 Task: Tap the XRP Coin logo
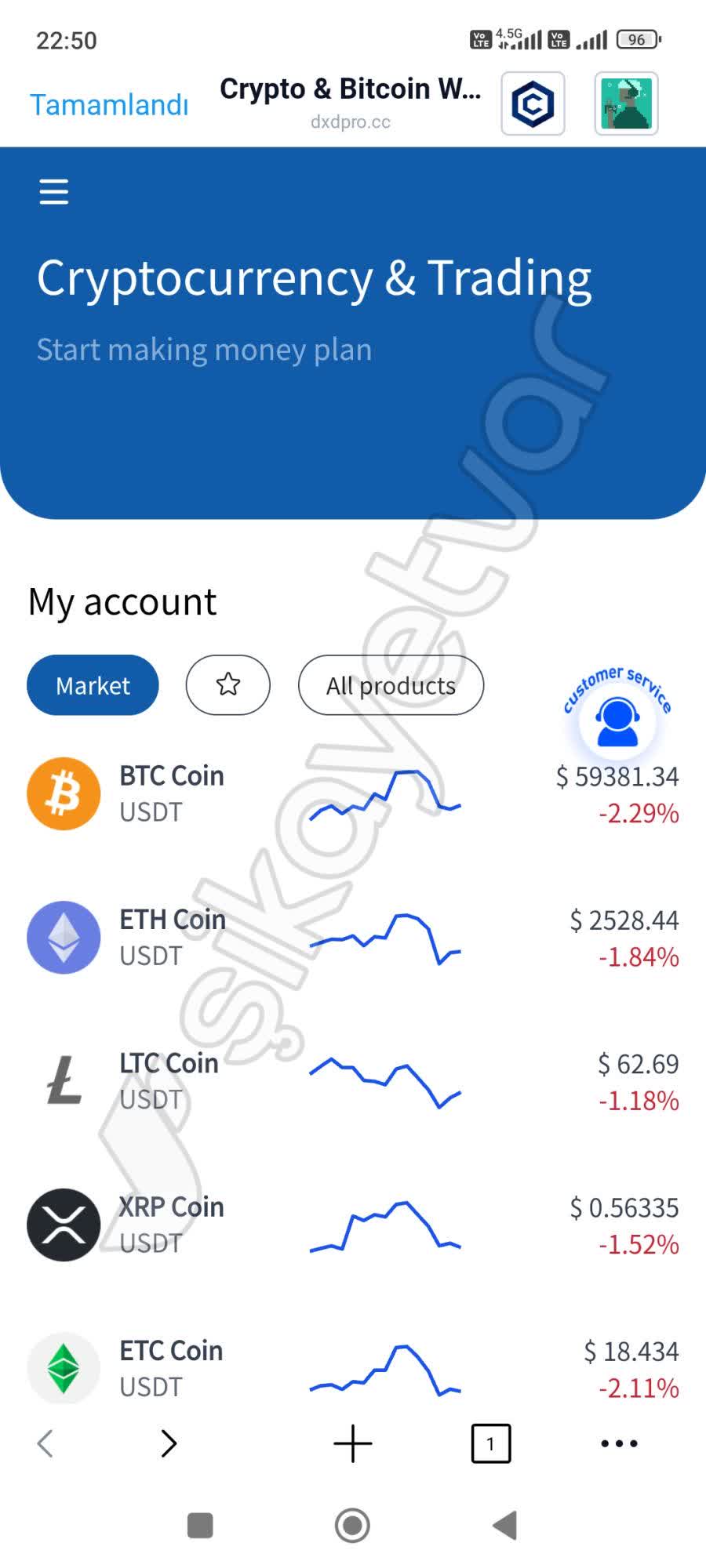(x=64, y=1225)
